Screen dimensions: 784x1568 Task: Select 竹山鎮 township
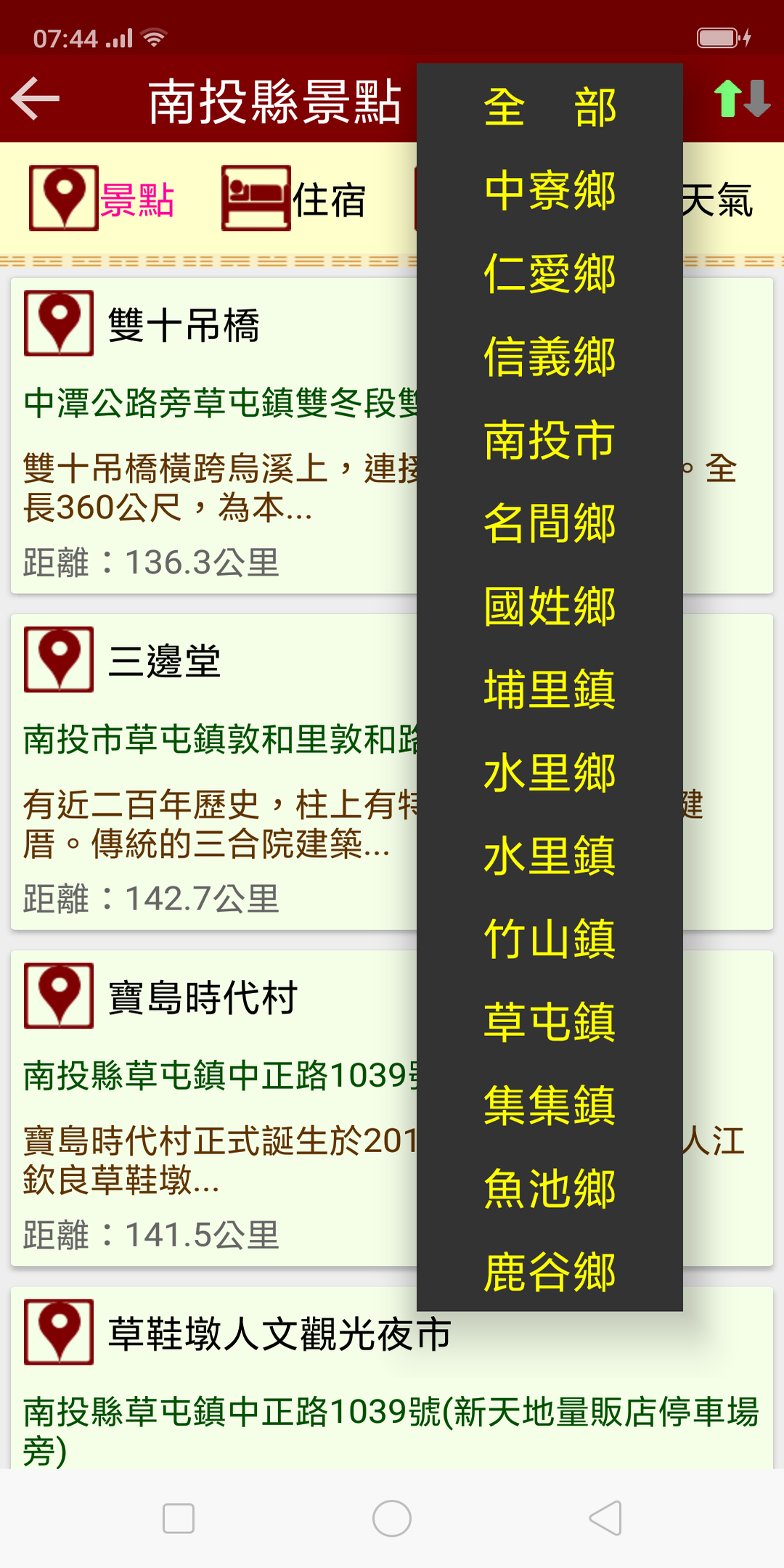550,938
